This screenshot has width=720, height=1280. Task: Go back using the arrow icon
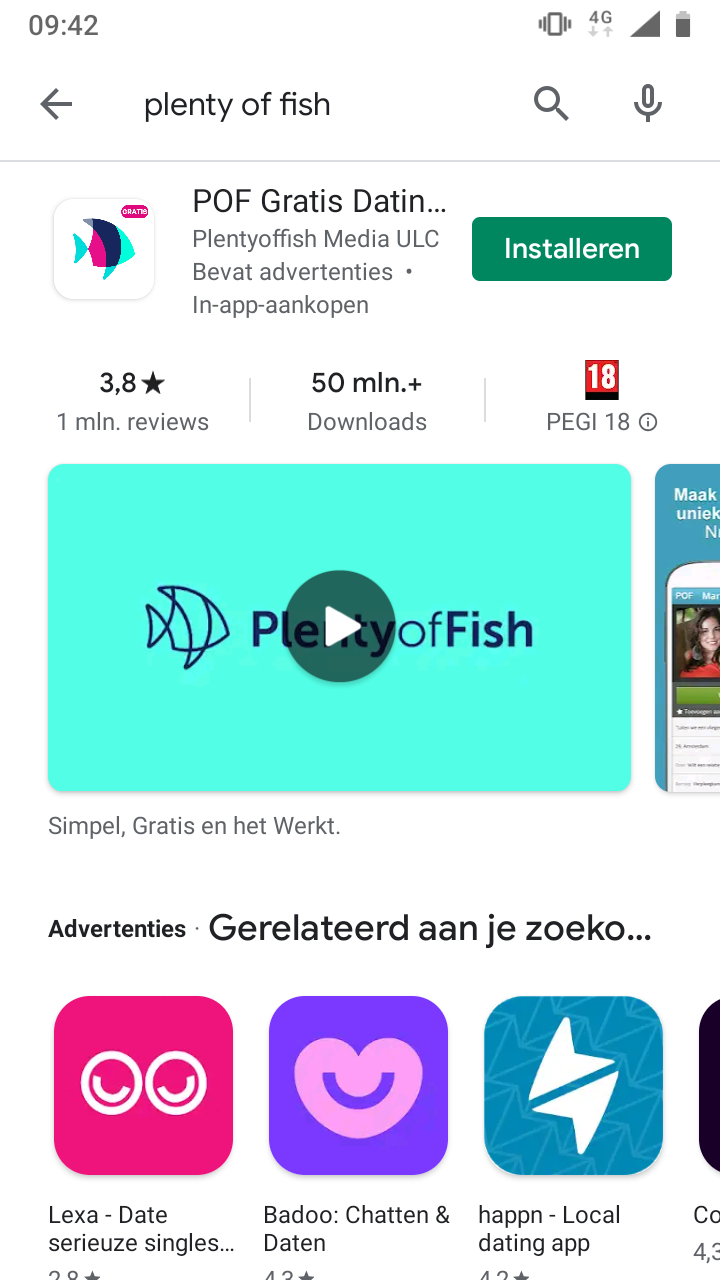pos(56,104)
